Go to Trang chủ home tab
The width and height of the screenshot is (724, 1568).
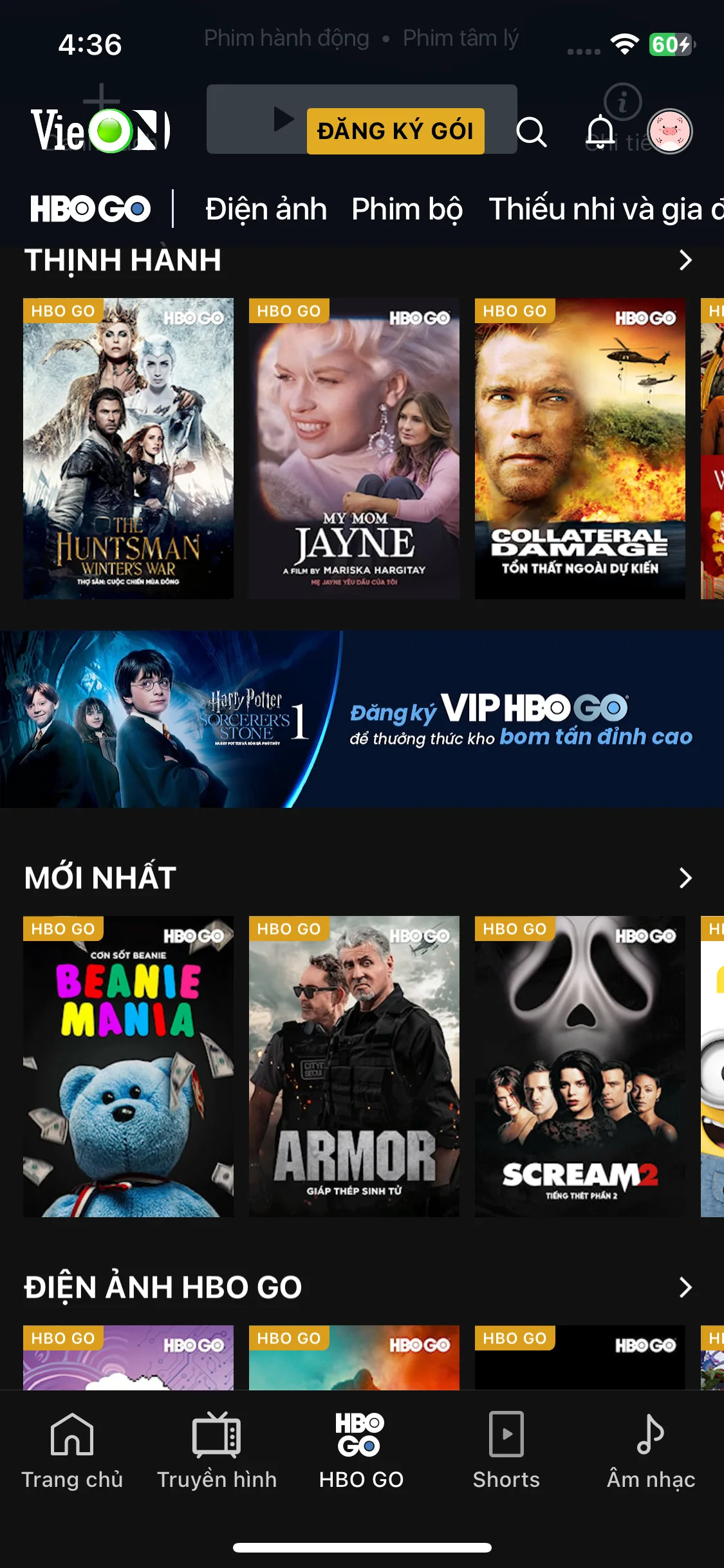coord(72,1451)
